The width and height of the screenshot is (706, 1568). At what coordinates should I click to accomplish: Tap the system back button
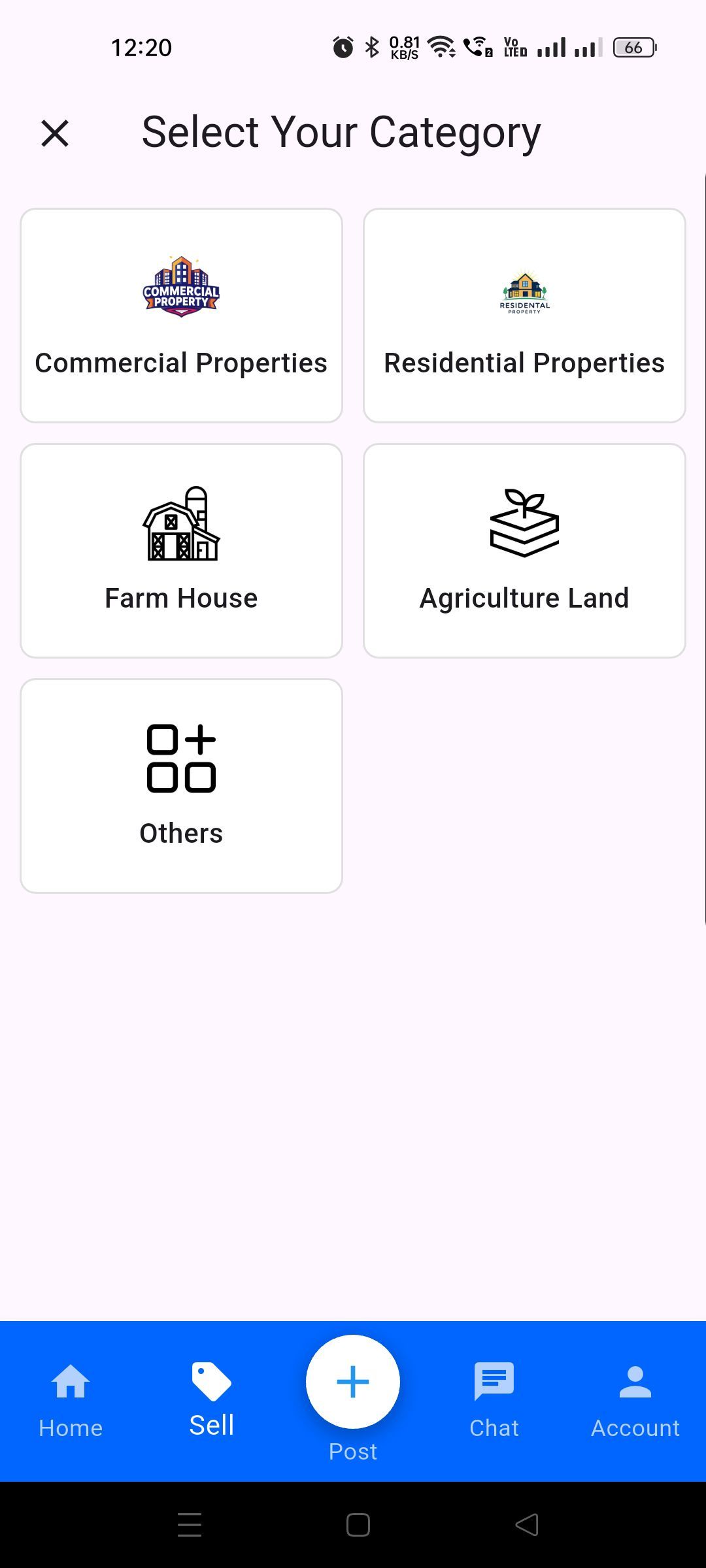coord(527,1525)
